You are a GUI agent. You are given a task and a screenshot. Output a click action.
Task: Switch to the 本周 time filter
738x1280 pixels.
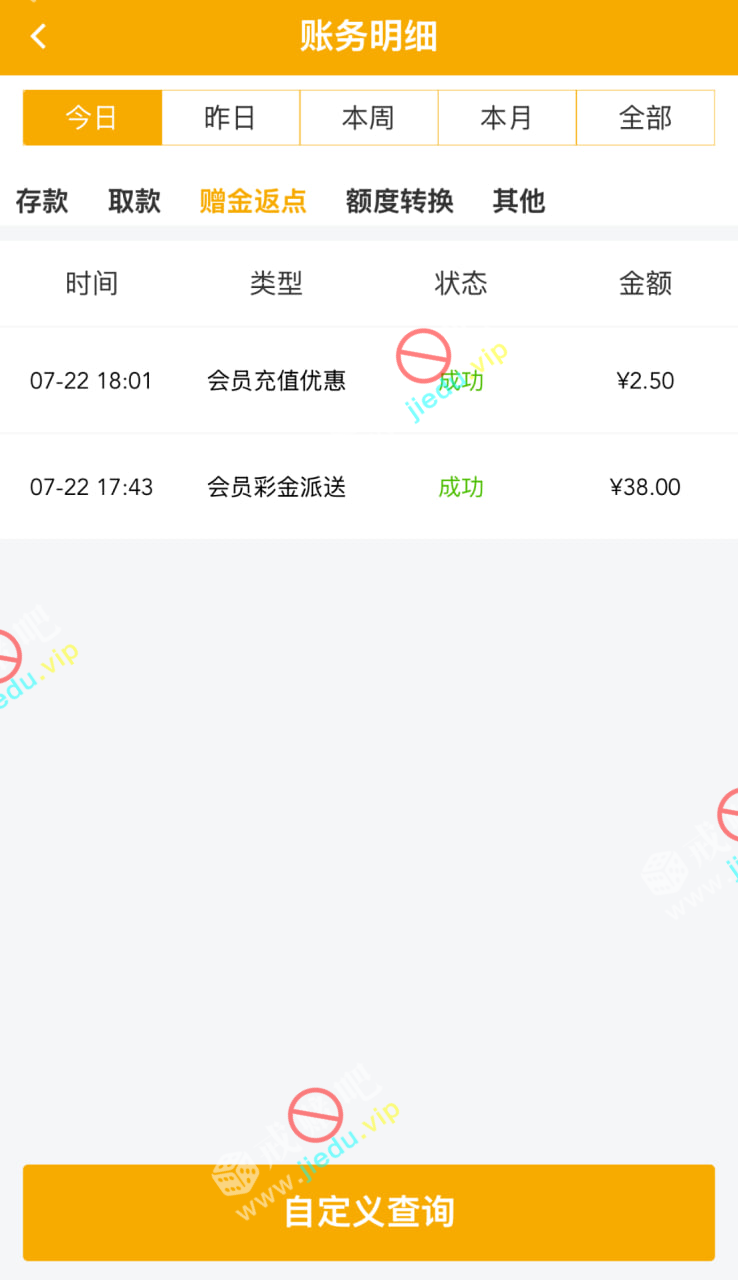pyautogui.click(x=368, y=118)
